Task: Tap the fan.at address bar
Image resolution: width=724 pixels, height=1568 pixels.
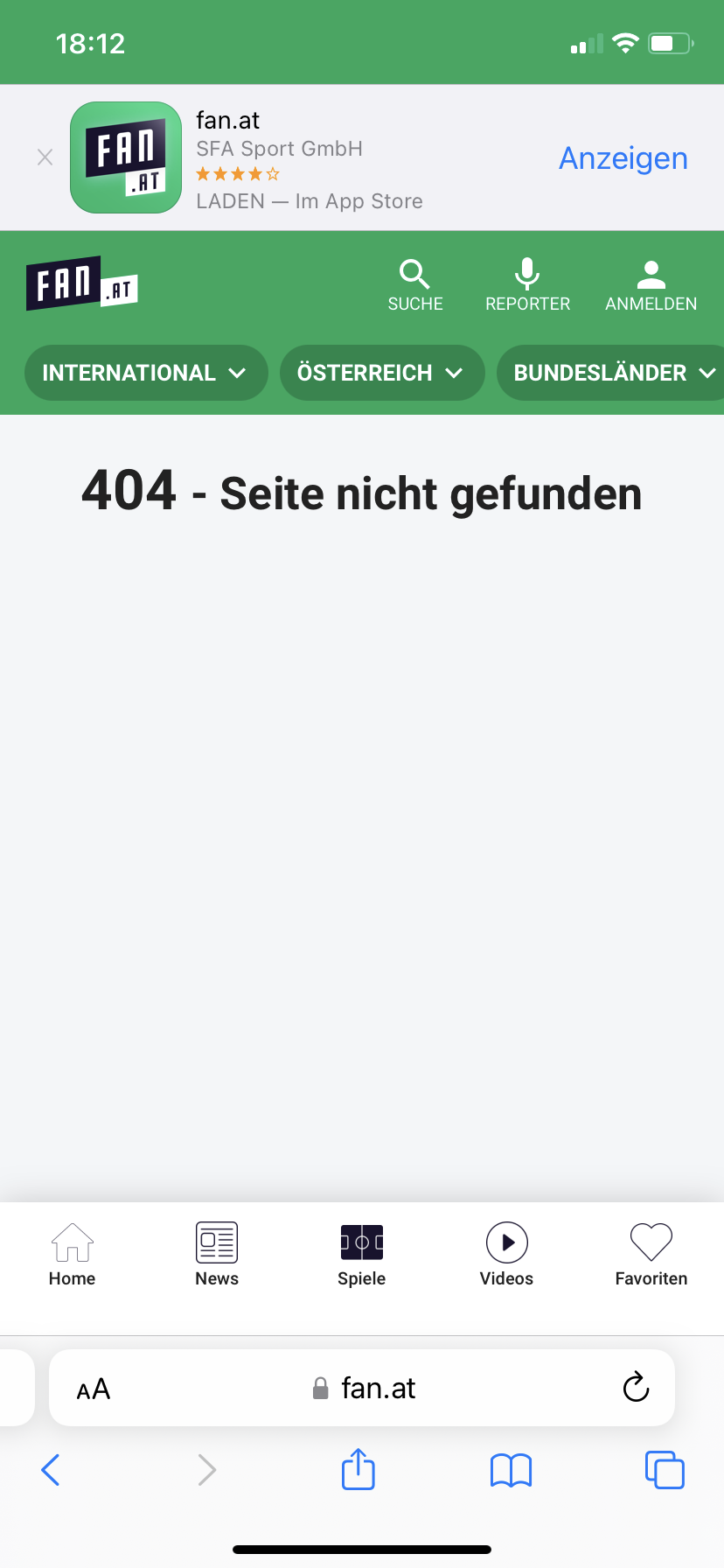Action: (x=362, y=1388)
